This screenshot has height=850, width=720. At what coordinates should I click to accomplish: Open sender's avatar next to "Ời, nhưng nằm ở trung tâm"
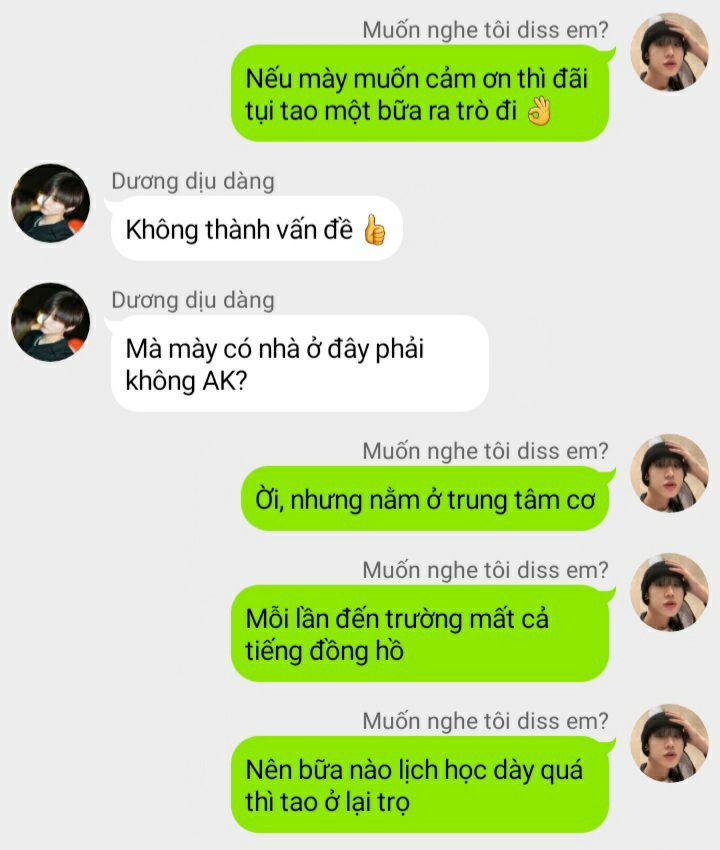pos(669,474)
